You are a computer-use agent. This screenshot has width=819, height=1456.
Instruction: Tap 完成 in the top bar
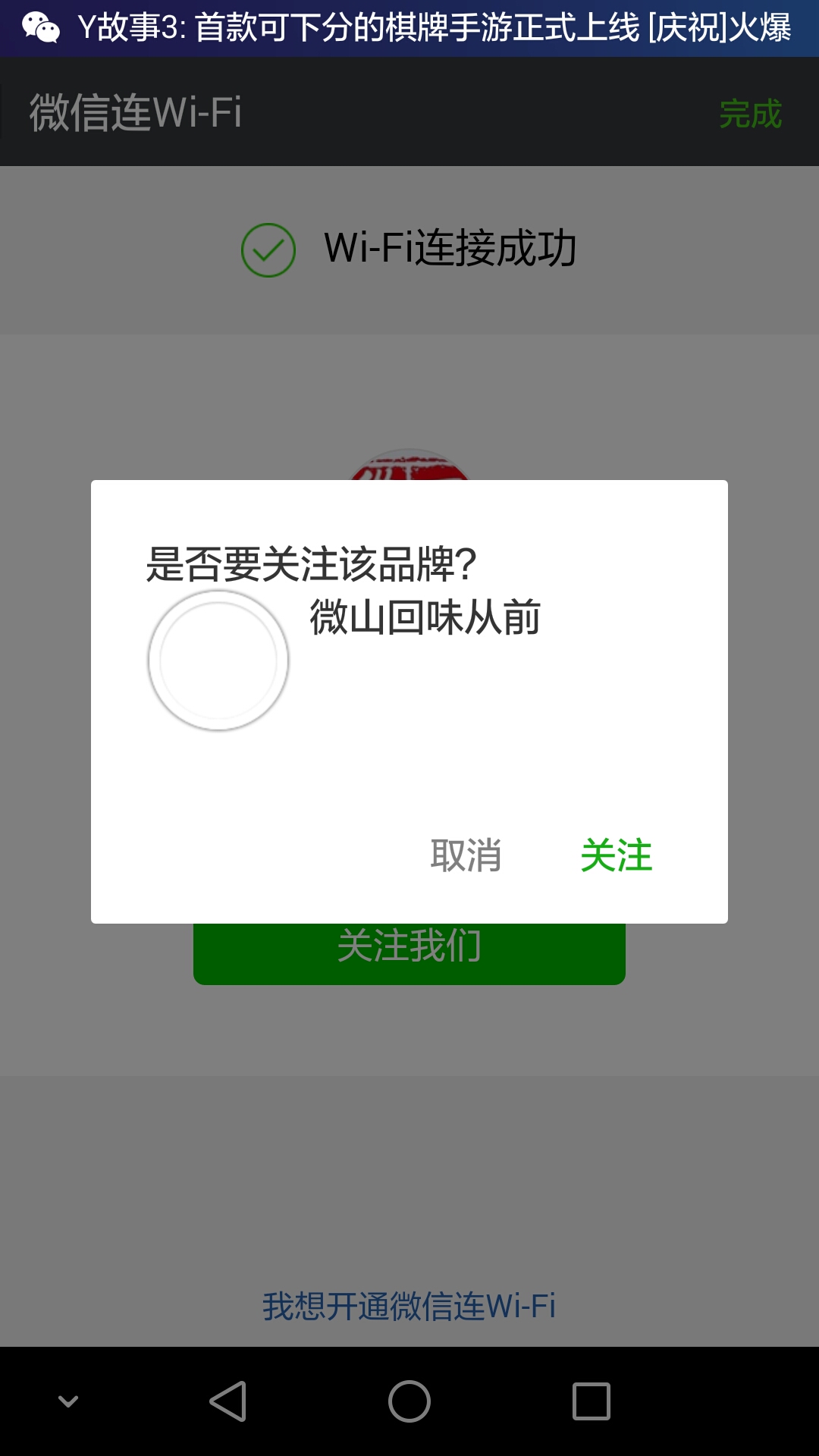(749, 114)
